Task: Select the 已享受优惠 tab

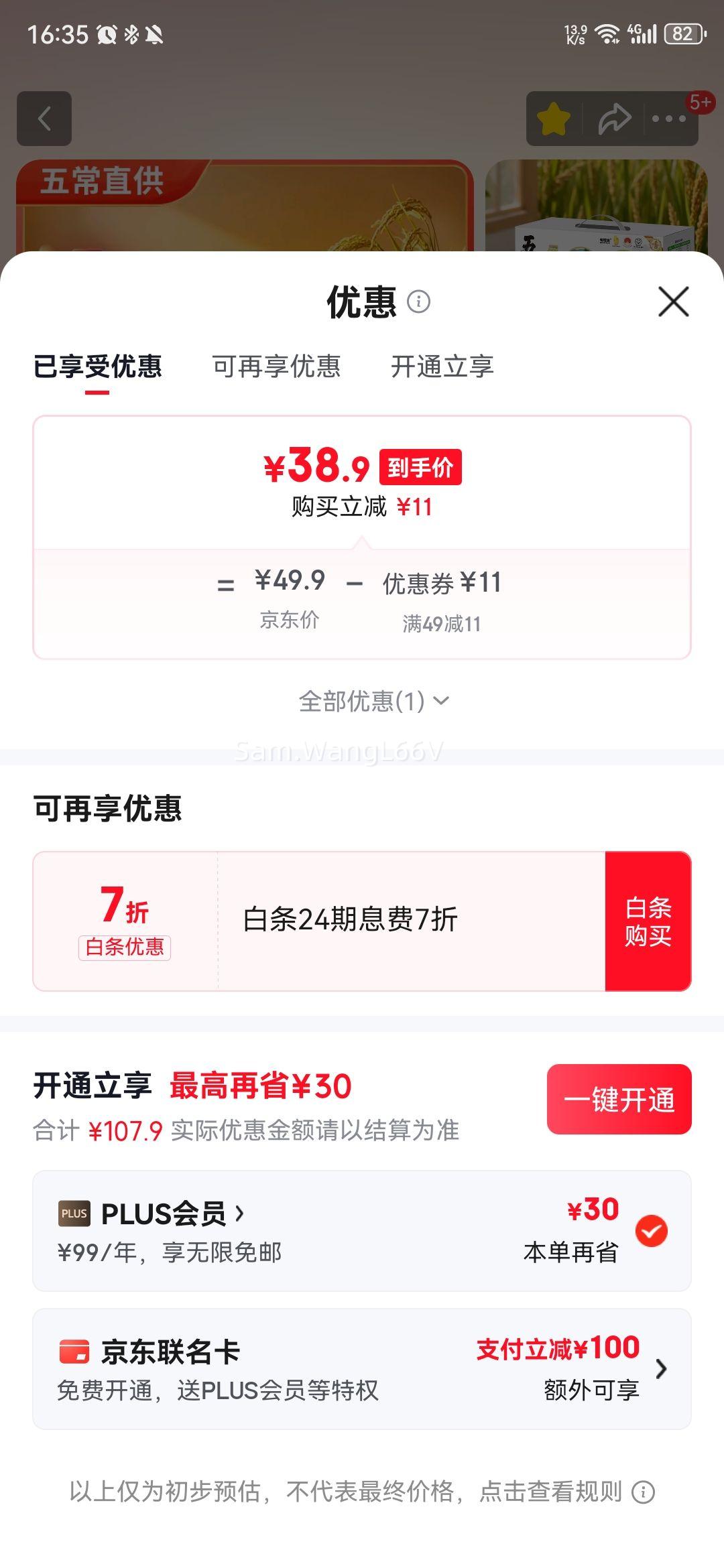Action: click(x=97, y=367)
